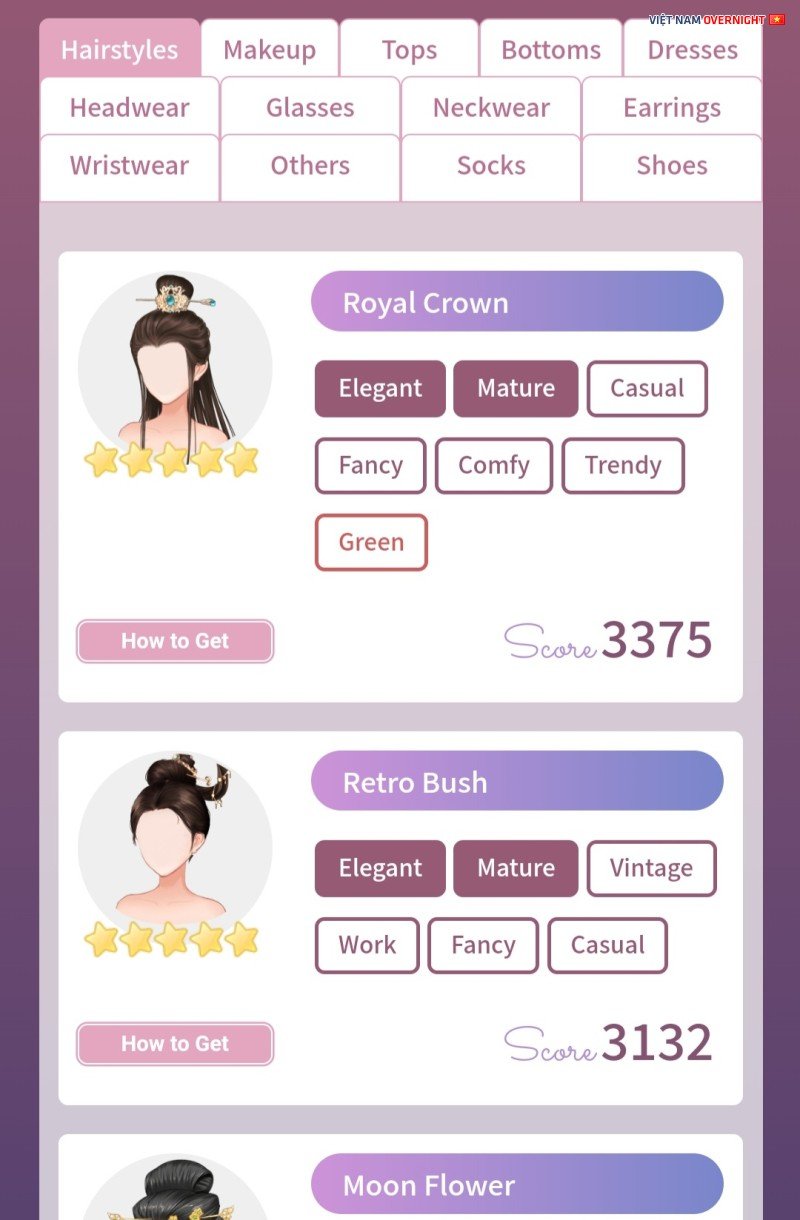Select the Comfy tag on Royal Crown
This screenshot has width=800, height=1220.
(493, 466)
